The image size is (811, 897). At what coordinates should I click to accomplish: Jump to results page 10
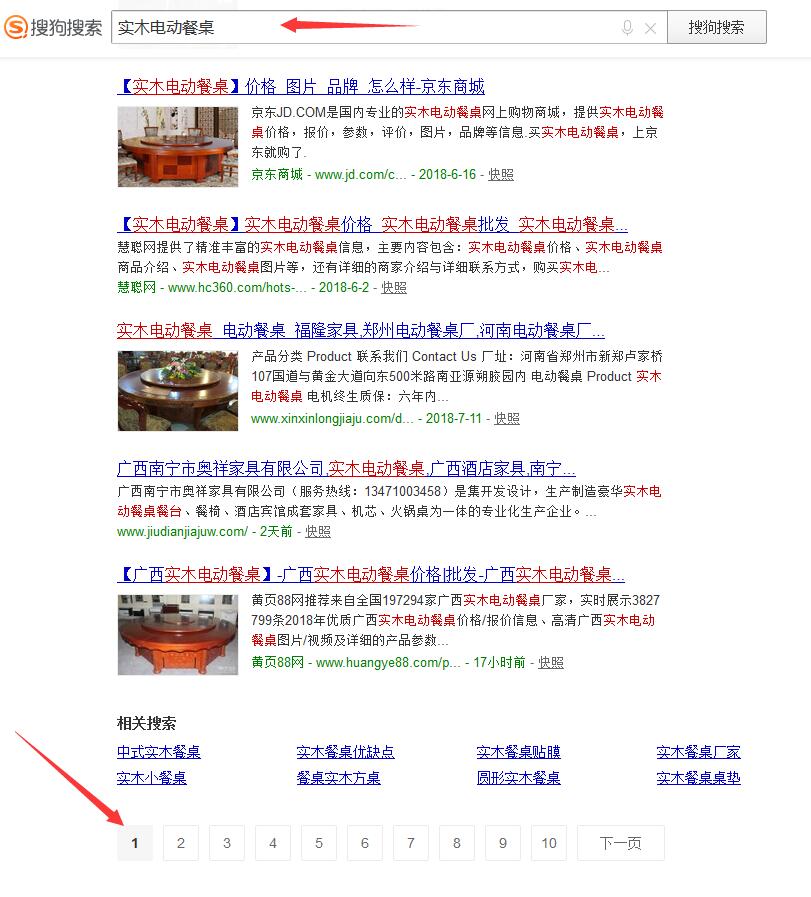[548, 843]
